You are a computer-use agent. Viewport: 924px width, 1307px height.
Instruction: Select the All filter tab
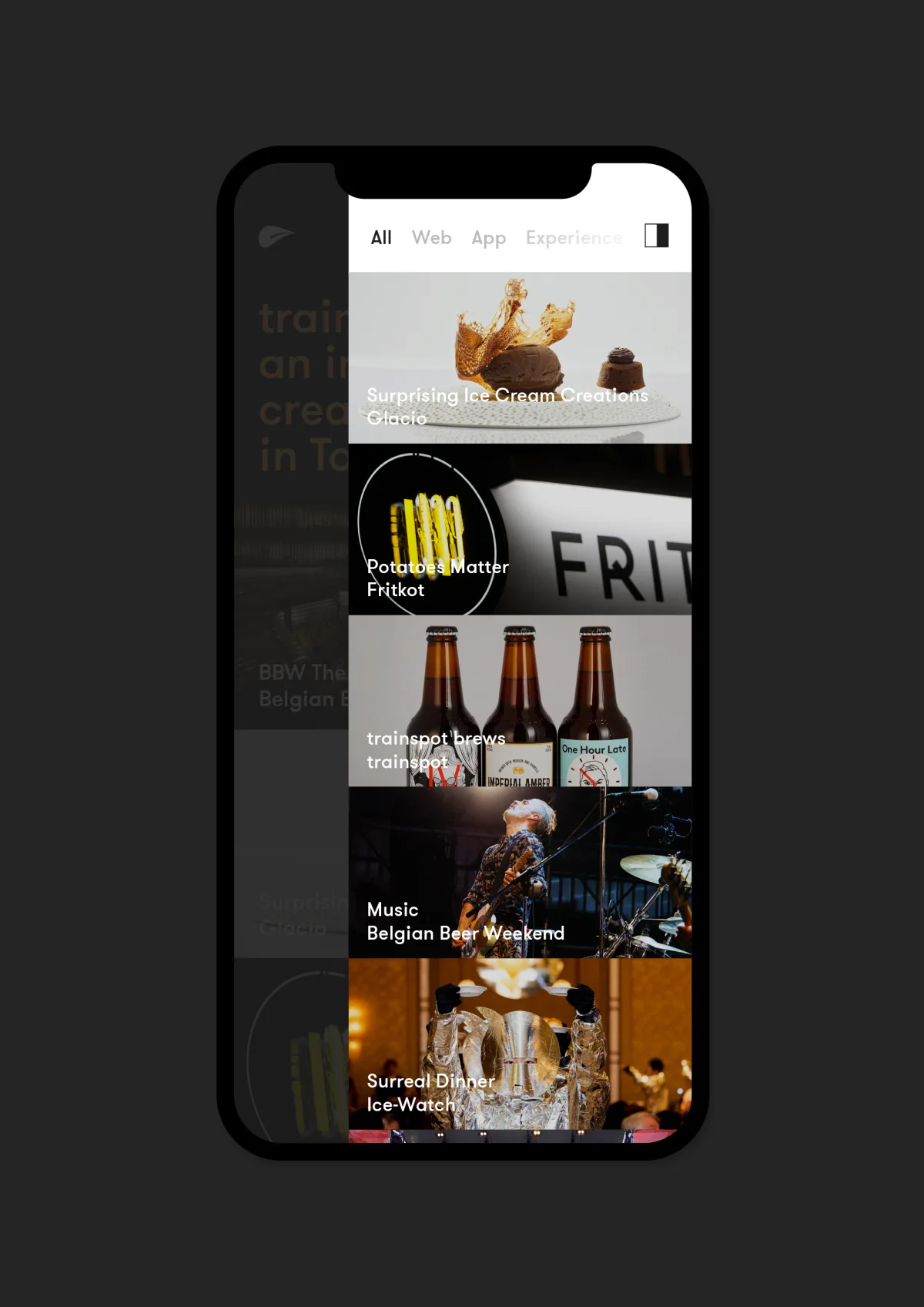381,237
